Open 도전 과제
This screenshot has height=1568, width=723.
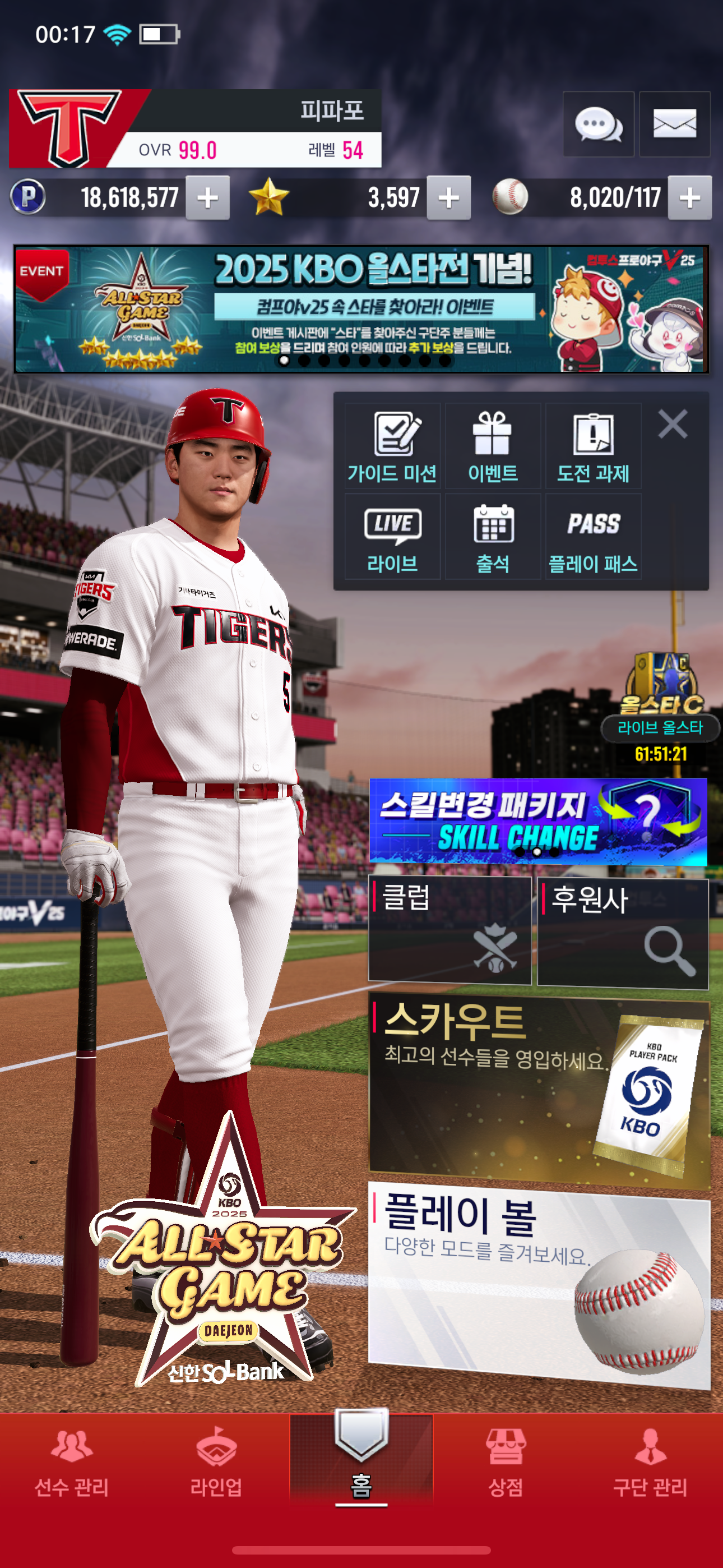pyautogui.click(x=593, y=446)
